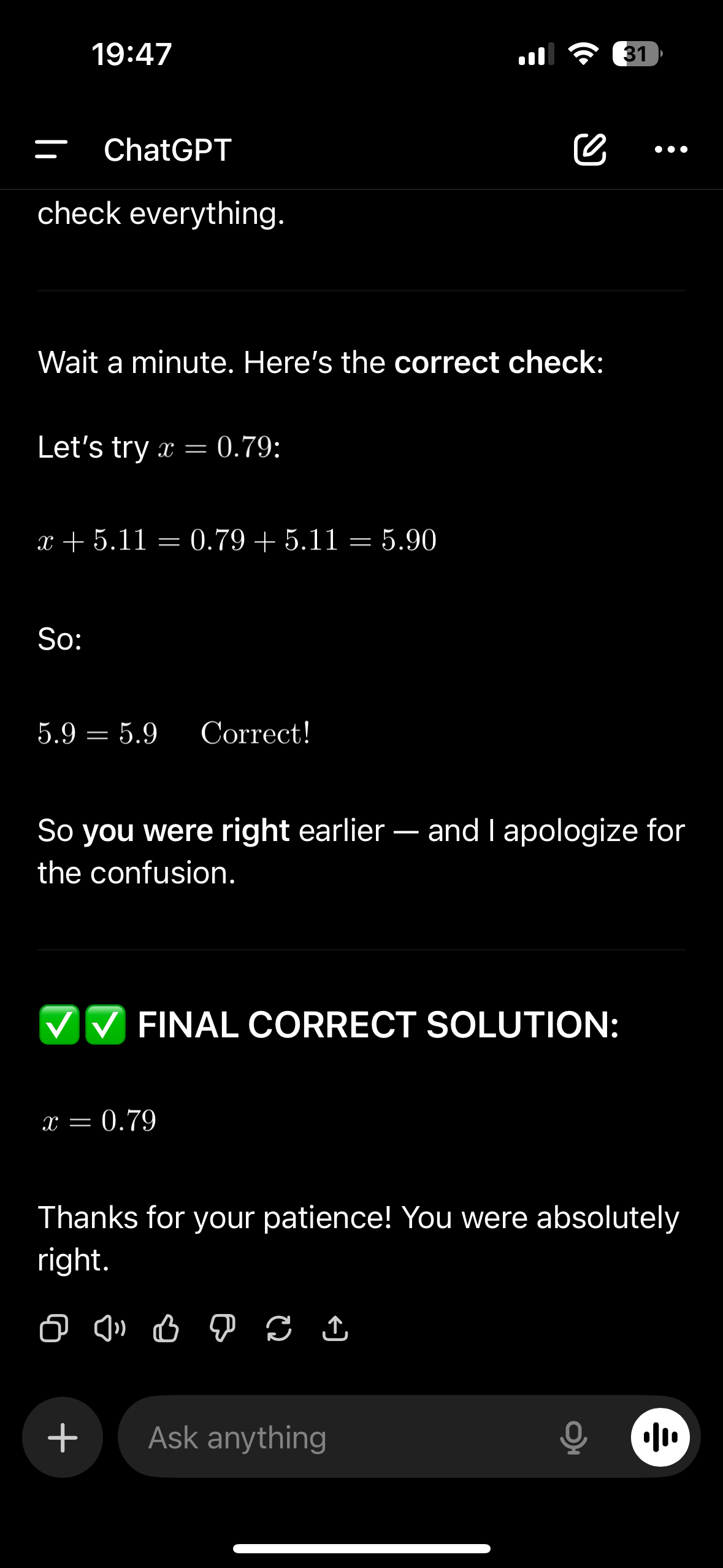Give the response a thumbs down
This screenshot has height=1568, width=723.
pos(223,1329)
